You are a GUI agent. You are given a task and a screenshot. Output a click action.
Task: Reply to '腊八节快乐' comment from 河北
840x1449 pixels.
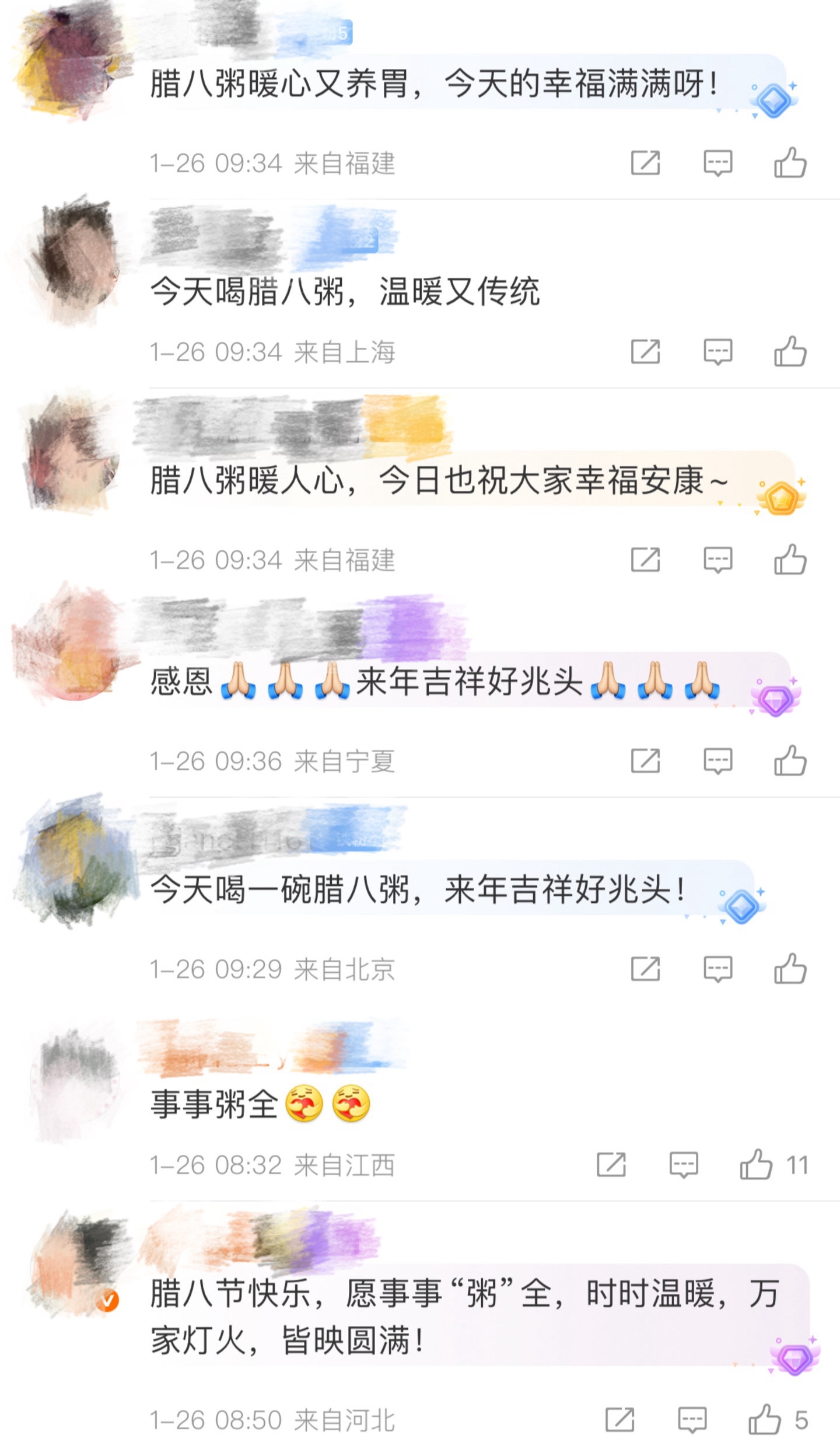pos(692,1420)
